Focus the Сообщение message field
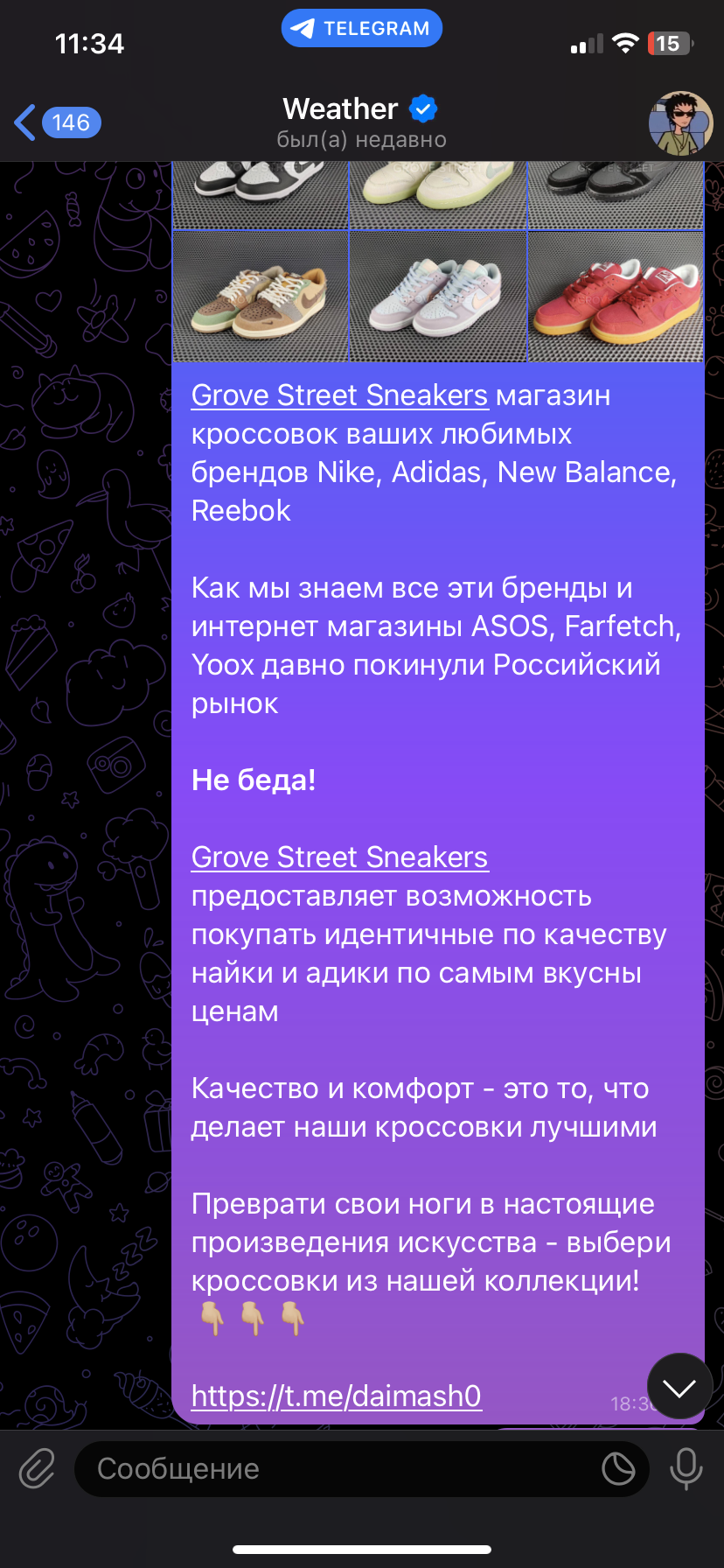This screenshot has height=1568, width=724. tap(341, 1468)
